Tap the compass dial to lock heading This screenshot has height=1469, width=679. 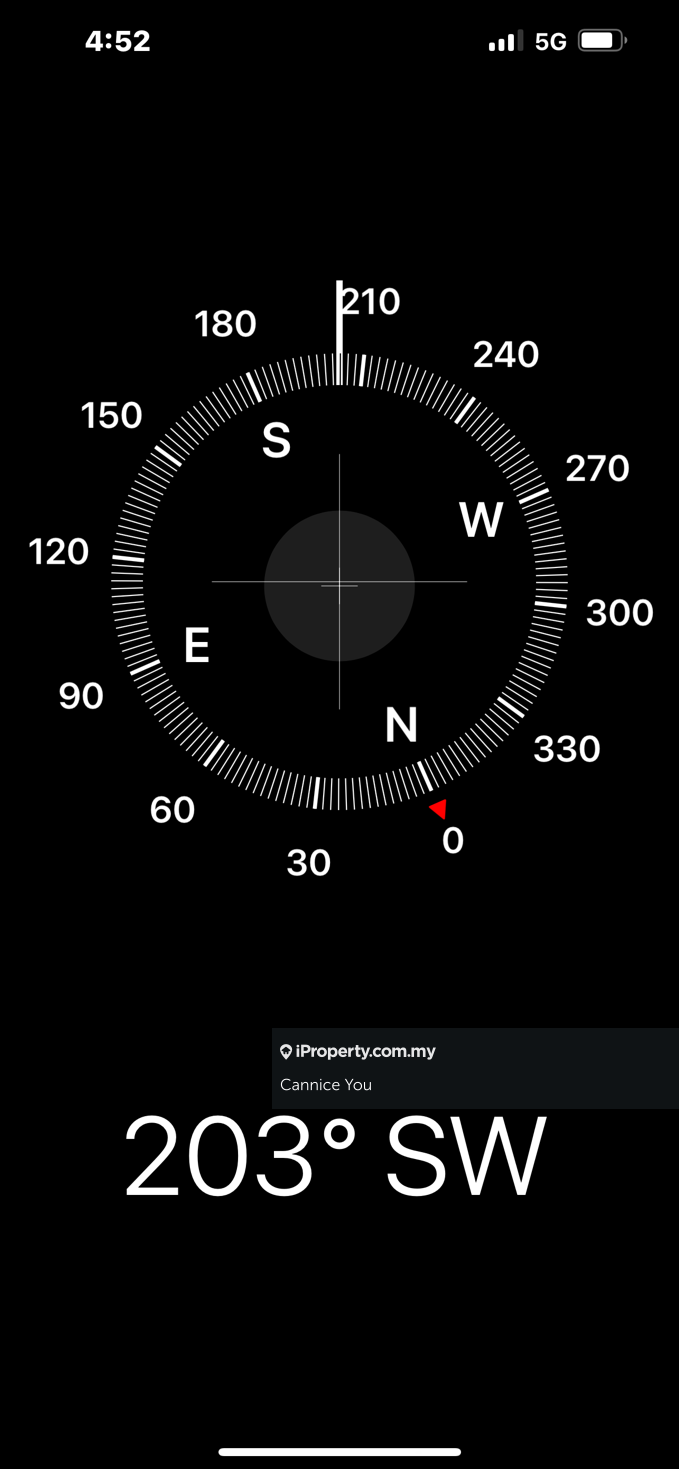tap(339, 585)
